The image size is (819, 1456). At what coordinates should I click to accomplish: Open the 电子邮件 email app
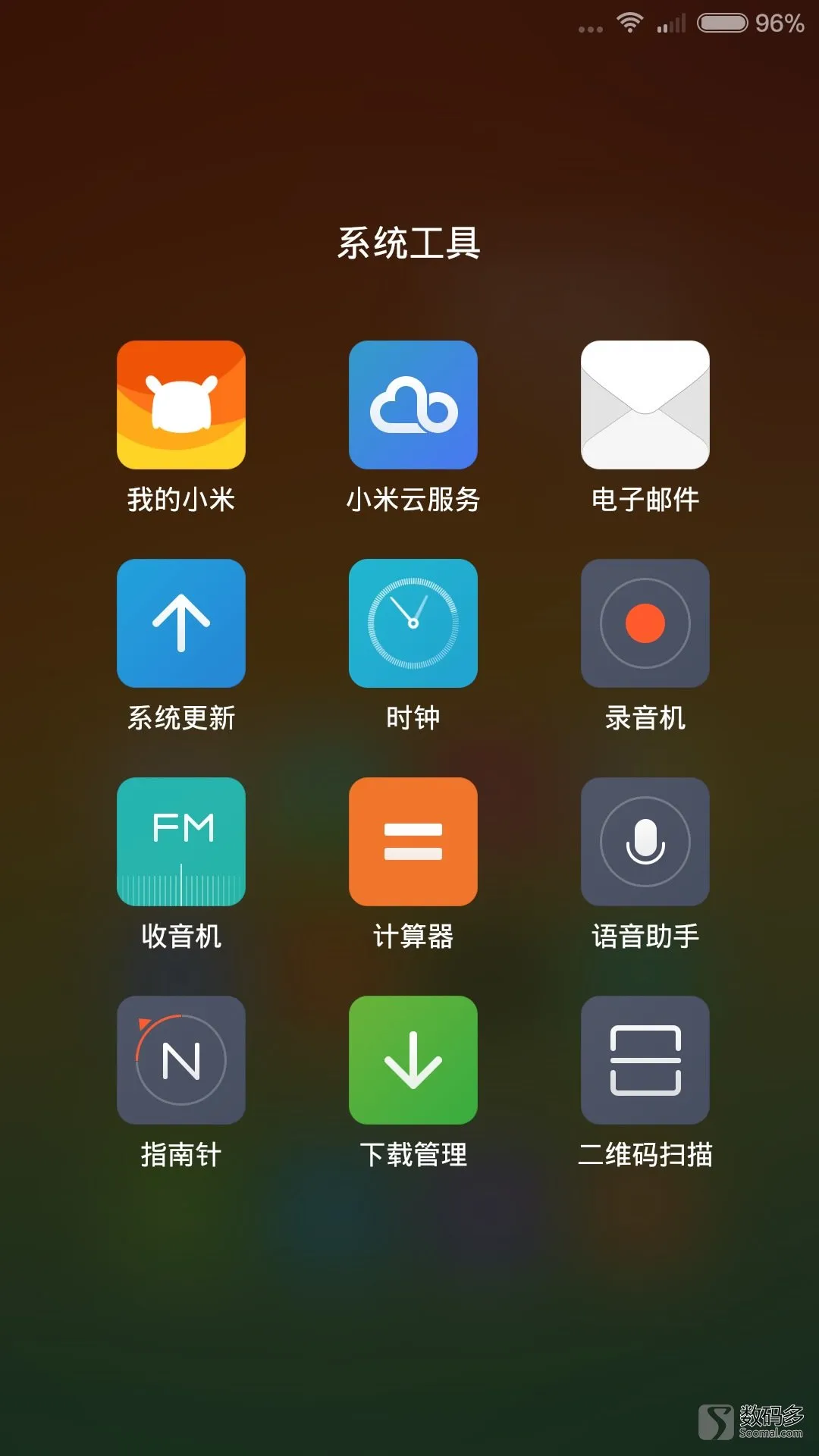point(645,405)
